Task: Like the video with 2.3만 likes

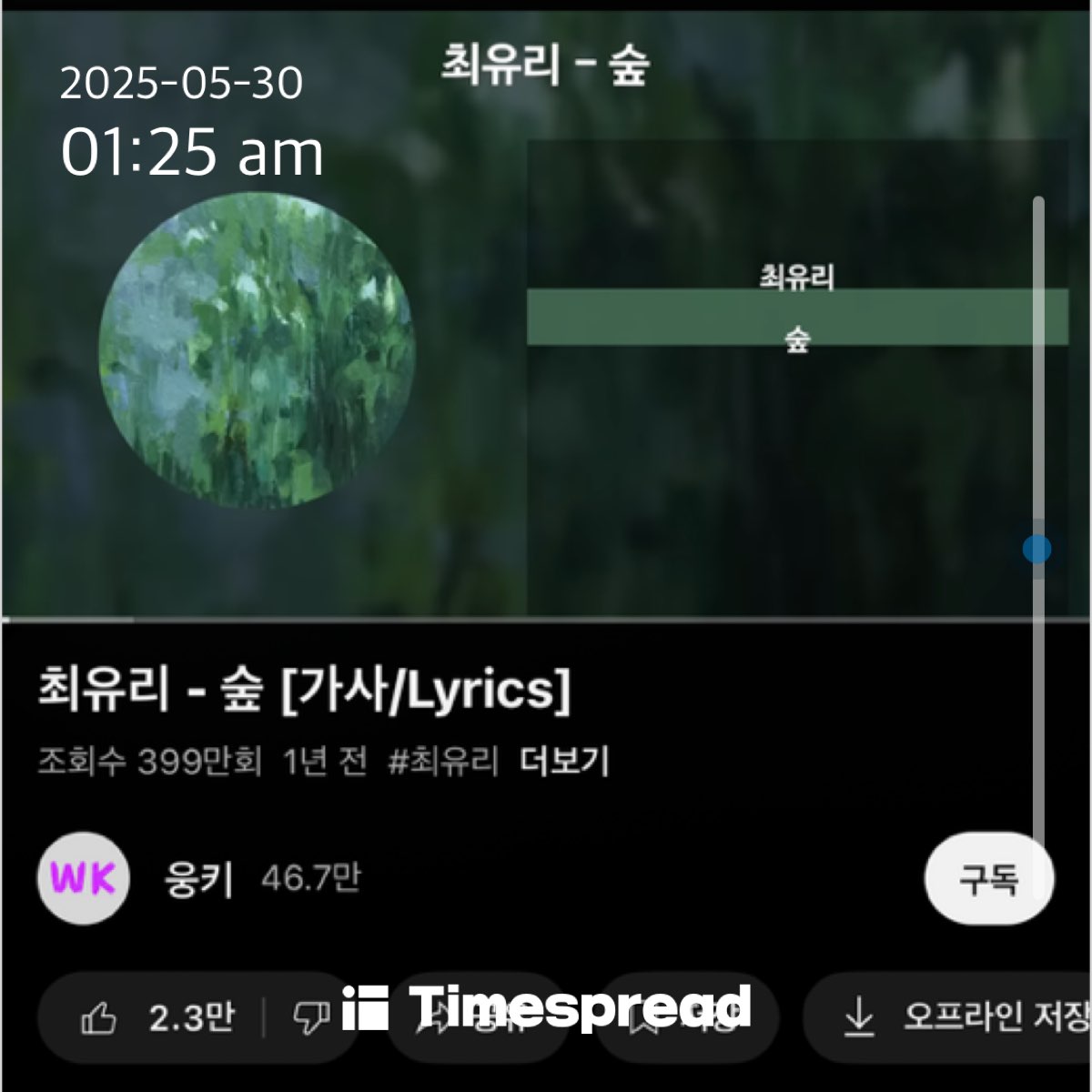Action: pyautogui.click(x=155, y=1017)
